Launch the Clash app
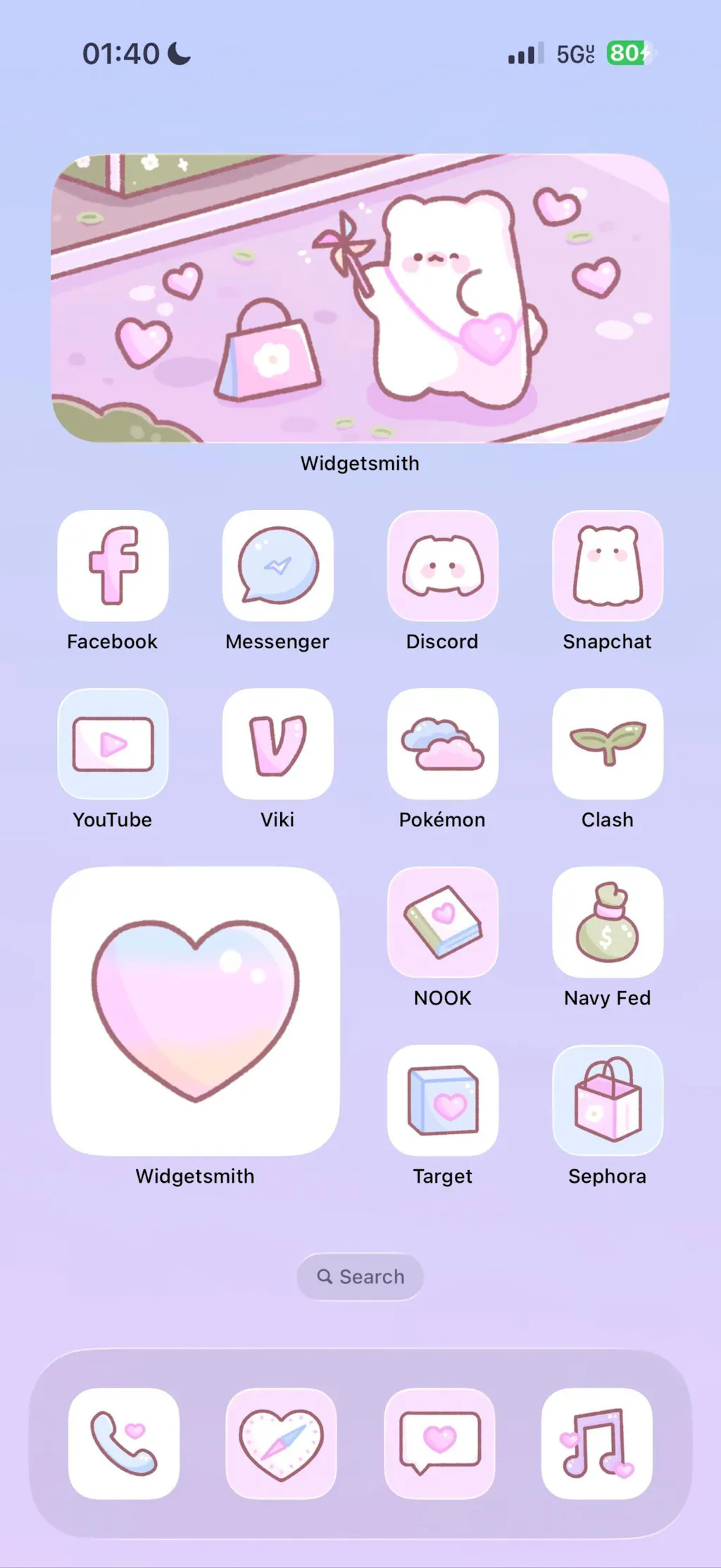721x1568 pixels. (x=608, y=744)
